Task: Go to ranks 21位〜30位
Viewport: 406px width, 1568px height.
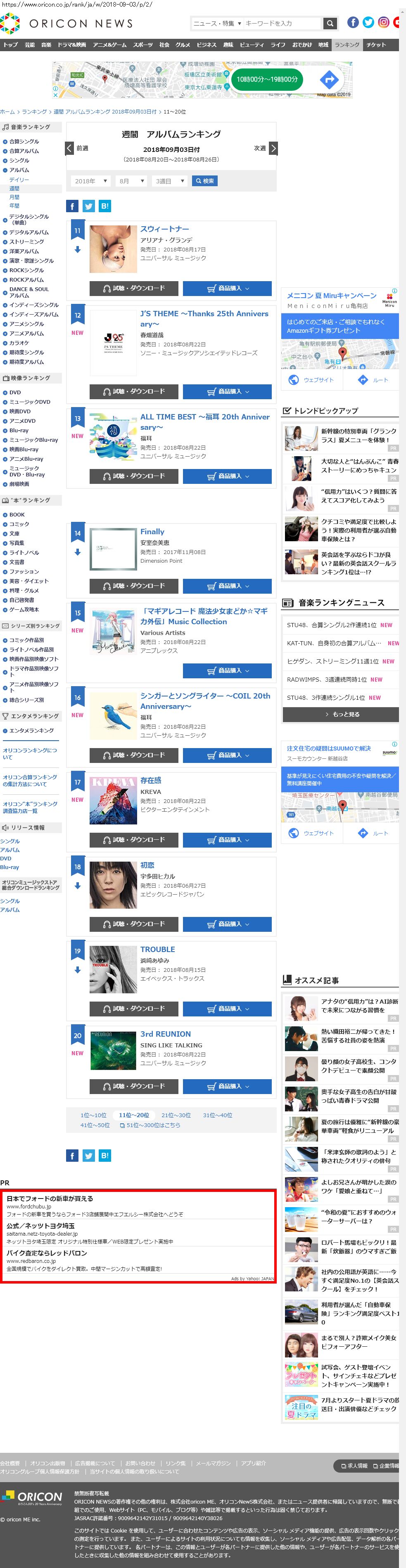Action: (x=176, y=1115)
